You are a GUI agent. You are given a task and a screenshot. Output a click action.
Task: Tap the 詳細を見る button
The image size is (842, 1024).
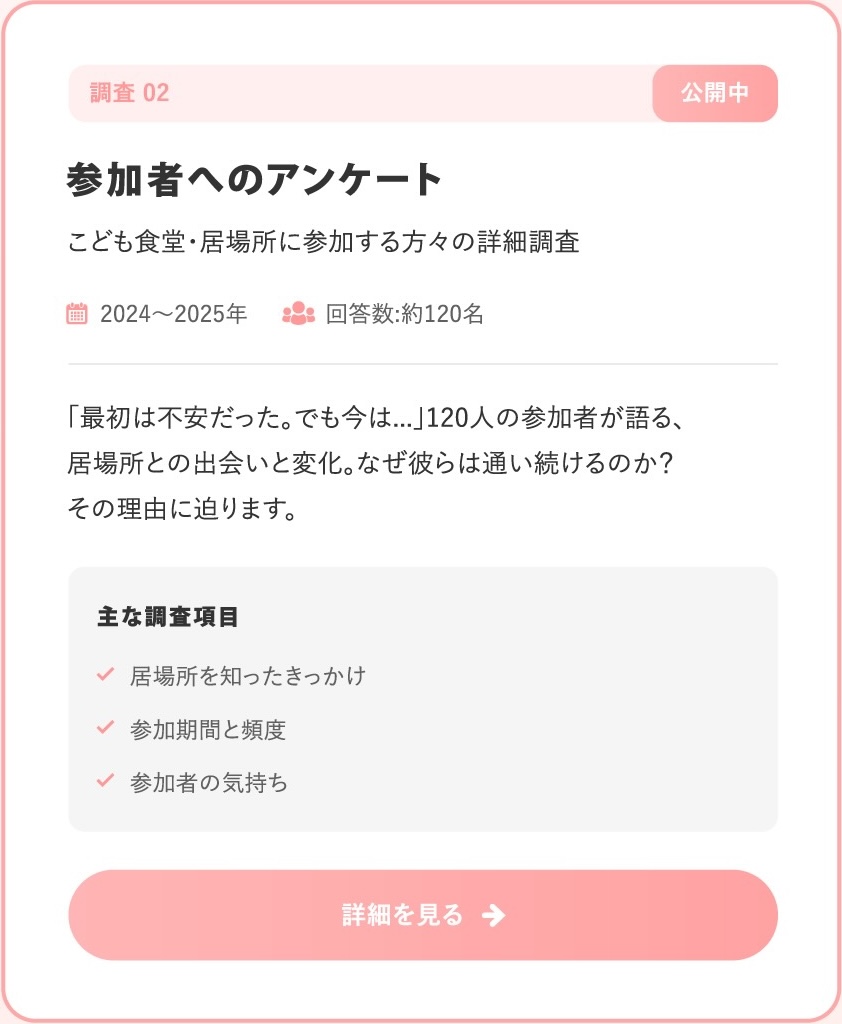422,915
